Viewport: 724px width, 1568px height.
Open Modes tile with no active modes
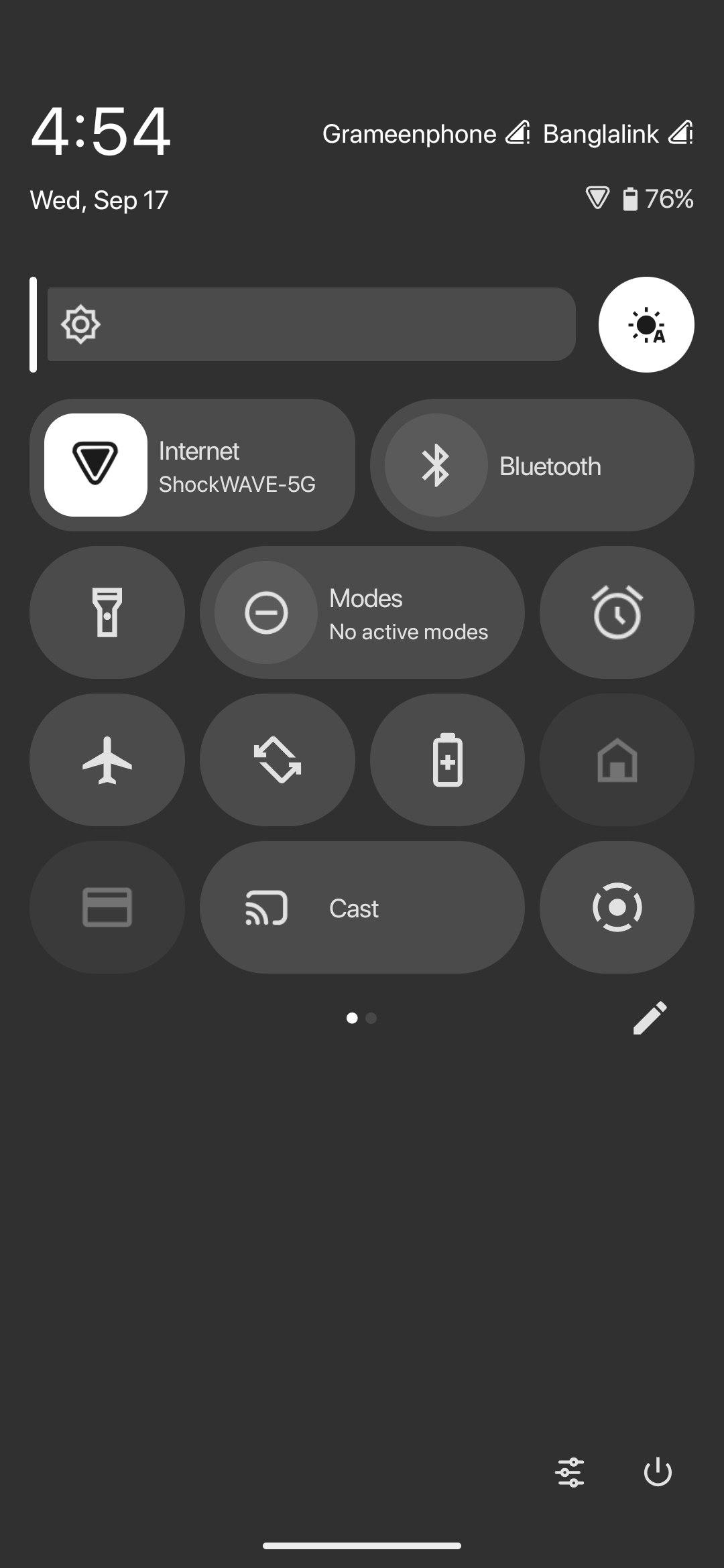coord(362,612)
